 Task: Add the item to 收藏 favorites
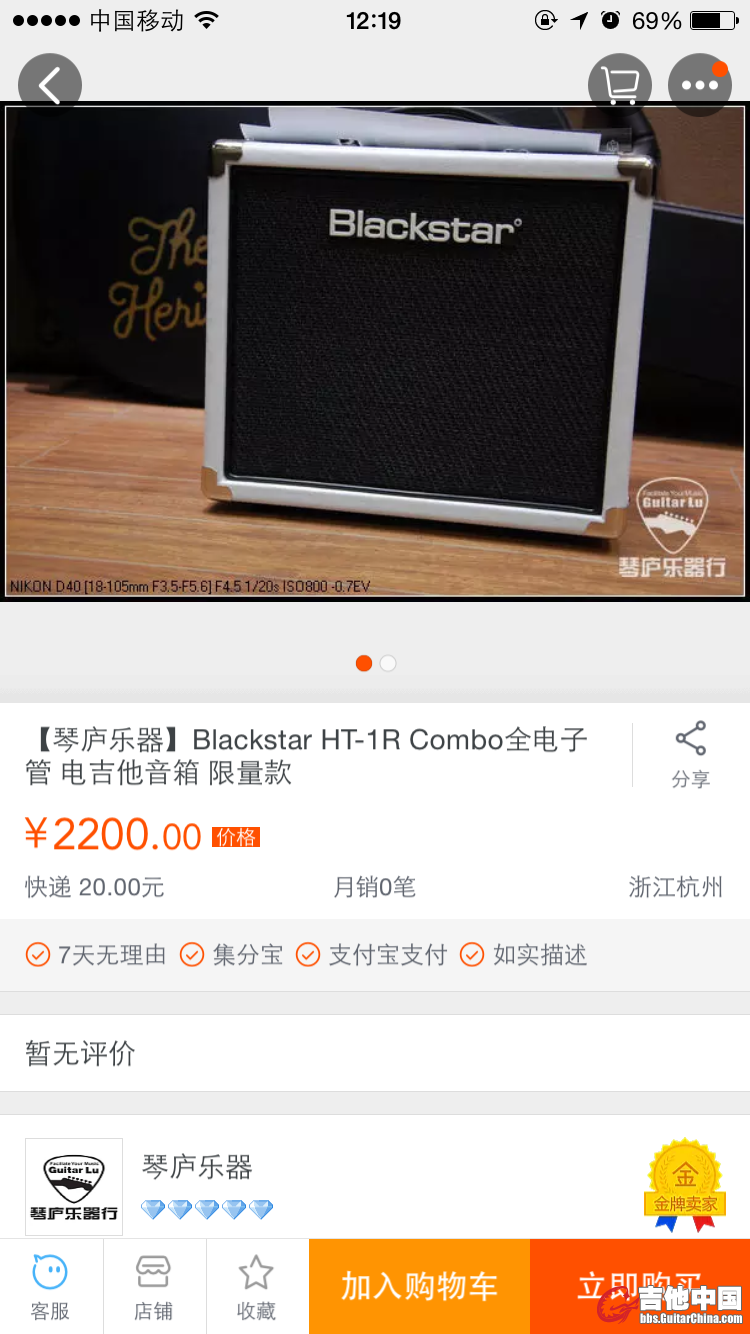click(x=256, y=1287)
